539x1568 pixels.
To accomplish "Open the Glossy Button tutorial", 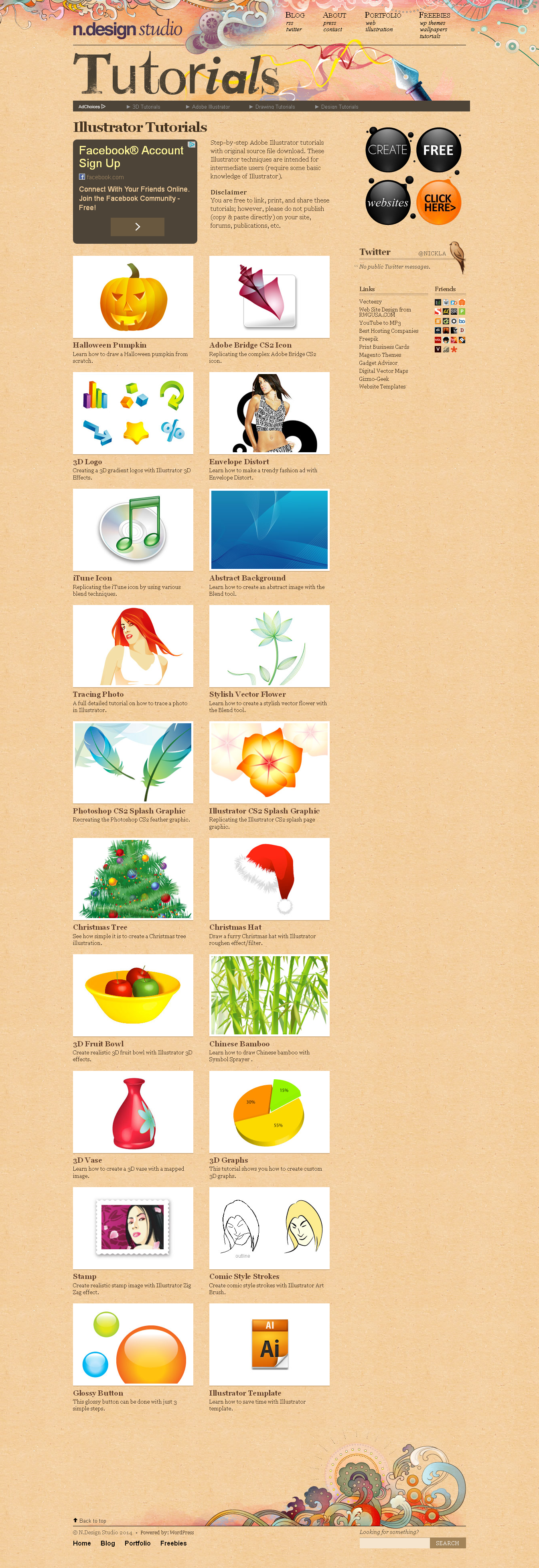I will click(133, 1343).
